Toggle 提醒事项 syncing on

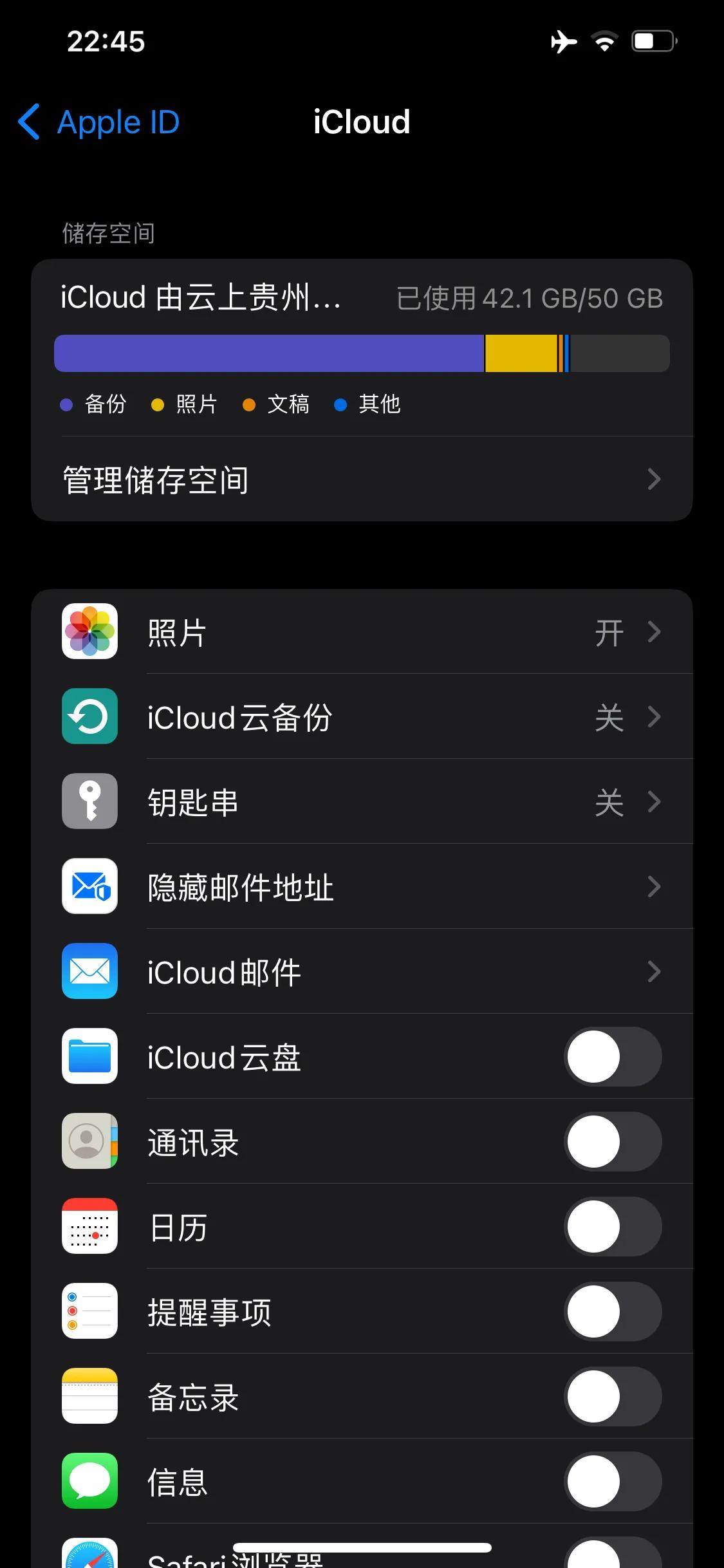613,1312
